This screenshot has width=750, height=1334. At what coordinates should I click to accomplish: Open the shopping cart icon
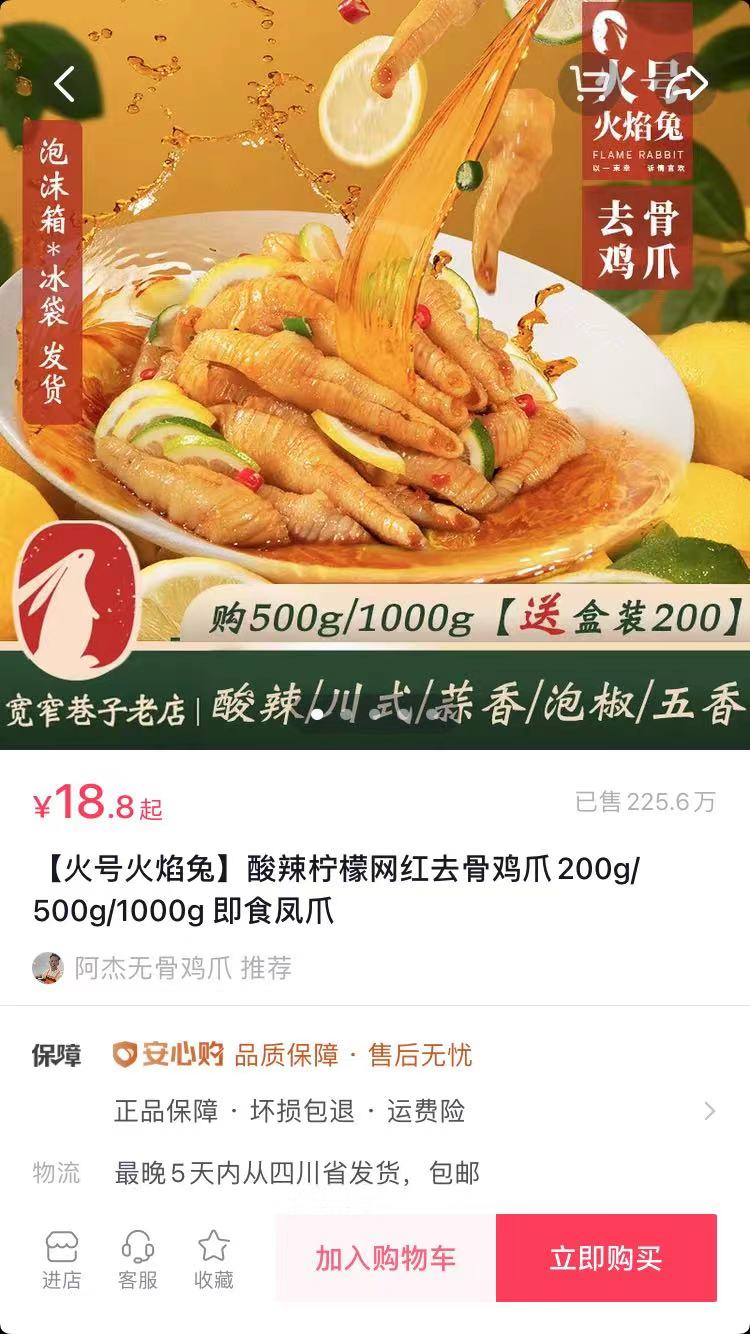(589, 85)
